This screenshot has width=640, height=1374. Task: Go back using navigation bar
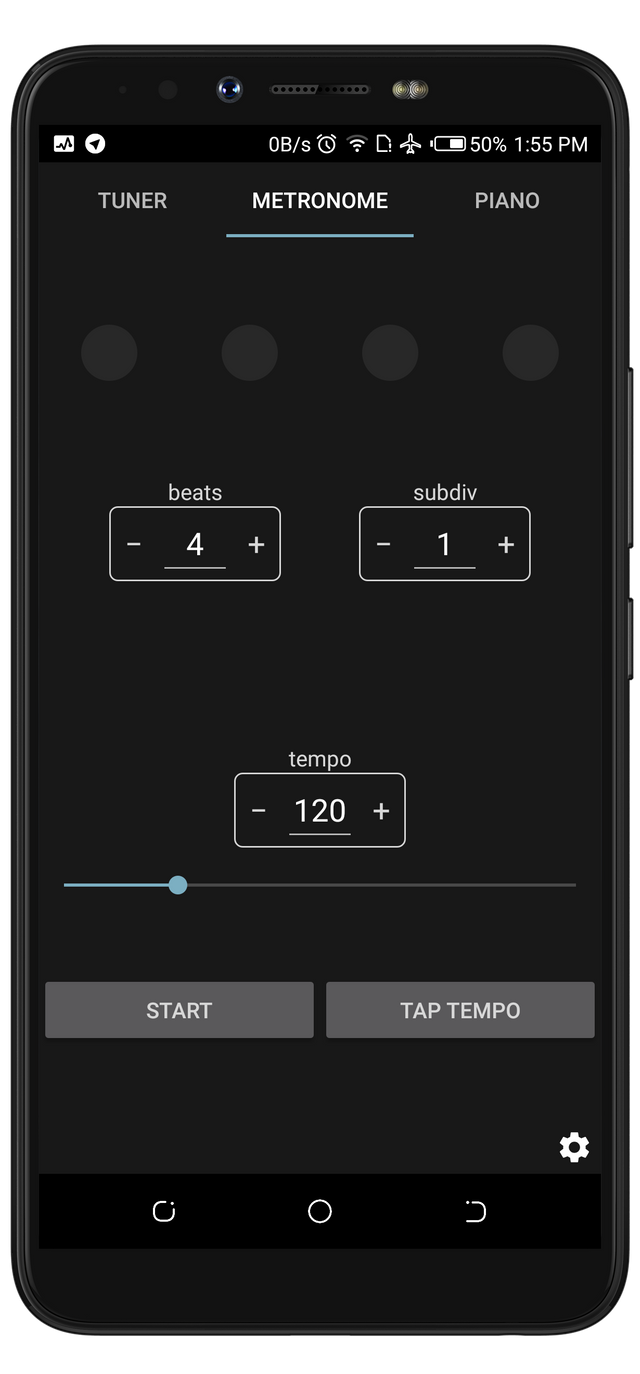[475, 1211]
